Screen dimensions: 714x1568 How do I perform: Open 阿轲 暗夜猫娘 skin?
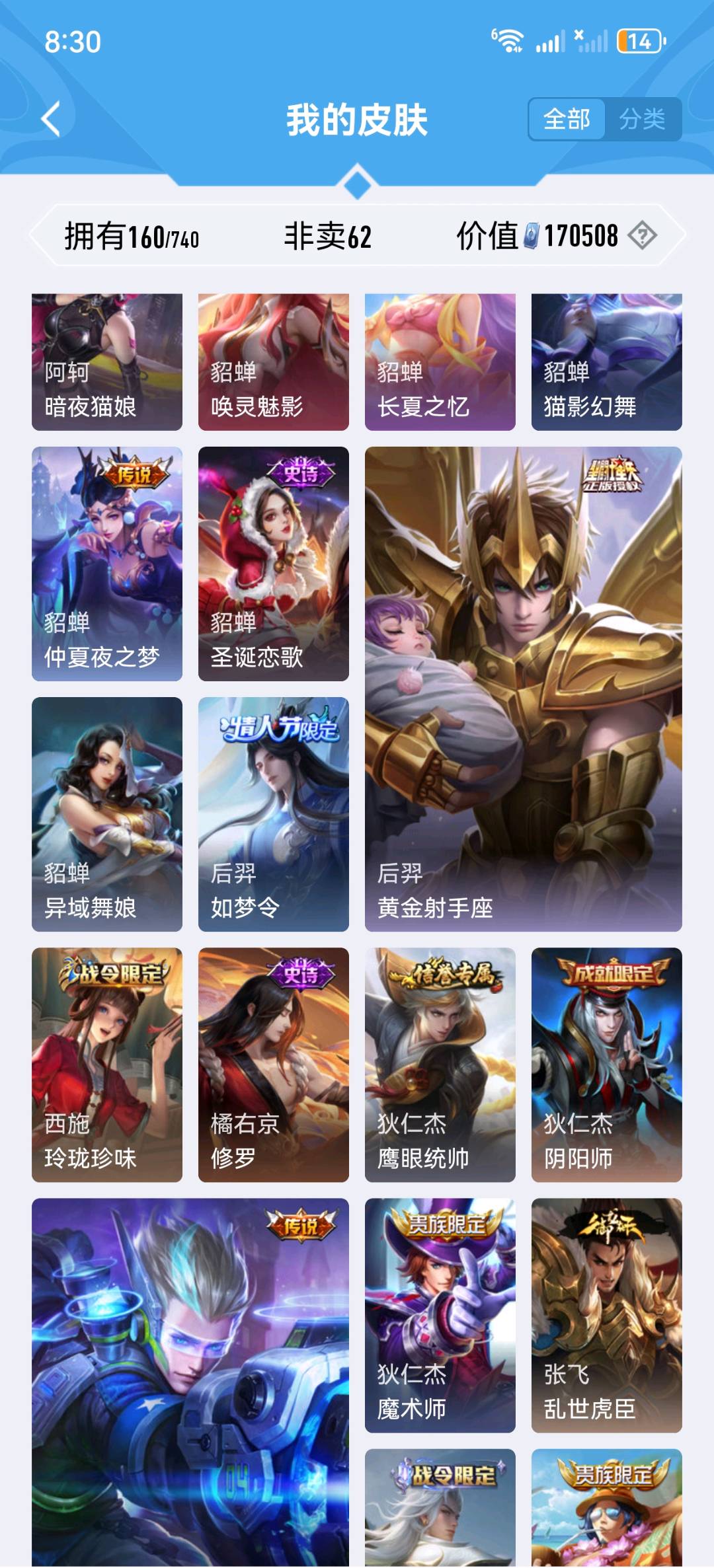click(x=107, y=362)
